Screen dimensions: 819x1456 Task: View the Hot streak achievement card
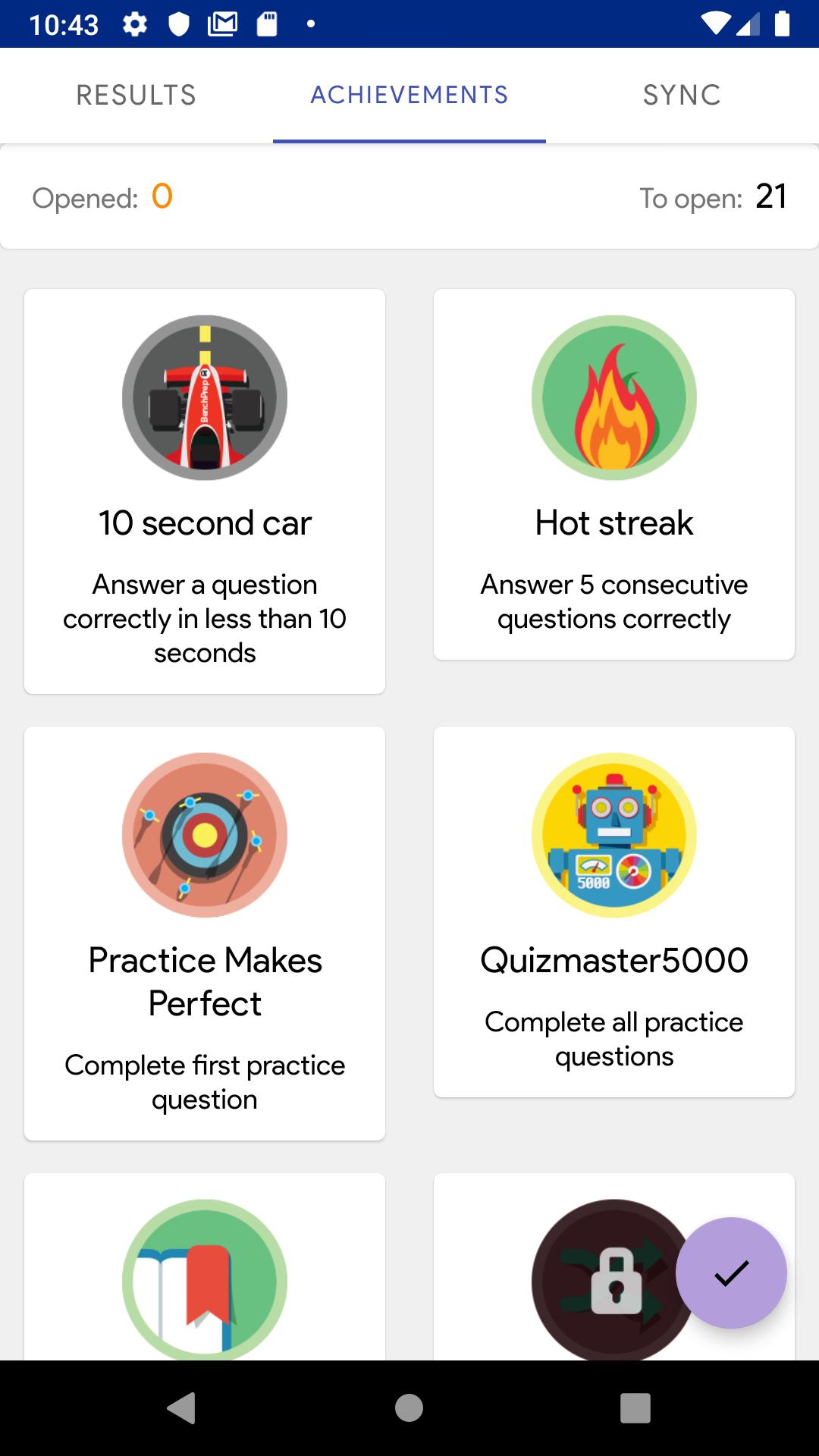click(614, 474)
